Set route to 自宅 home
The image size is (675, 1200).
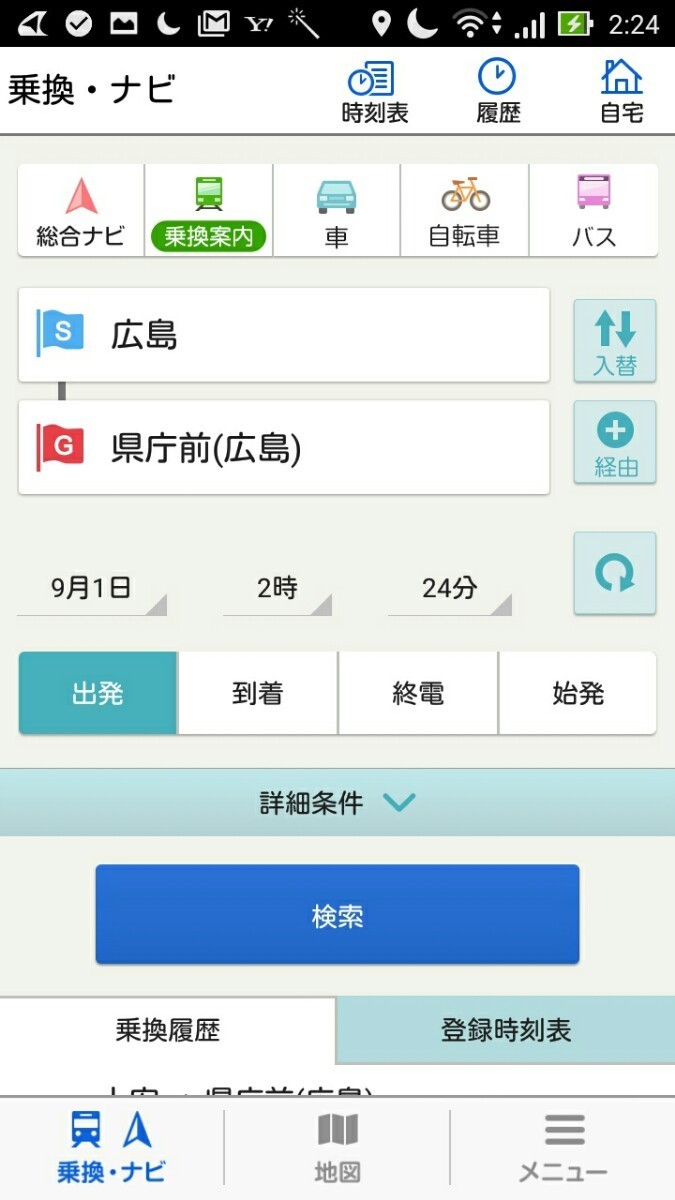[621, 92]
